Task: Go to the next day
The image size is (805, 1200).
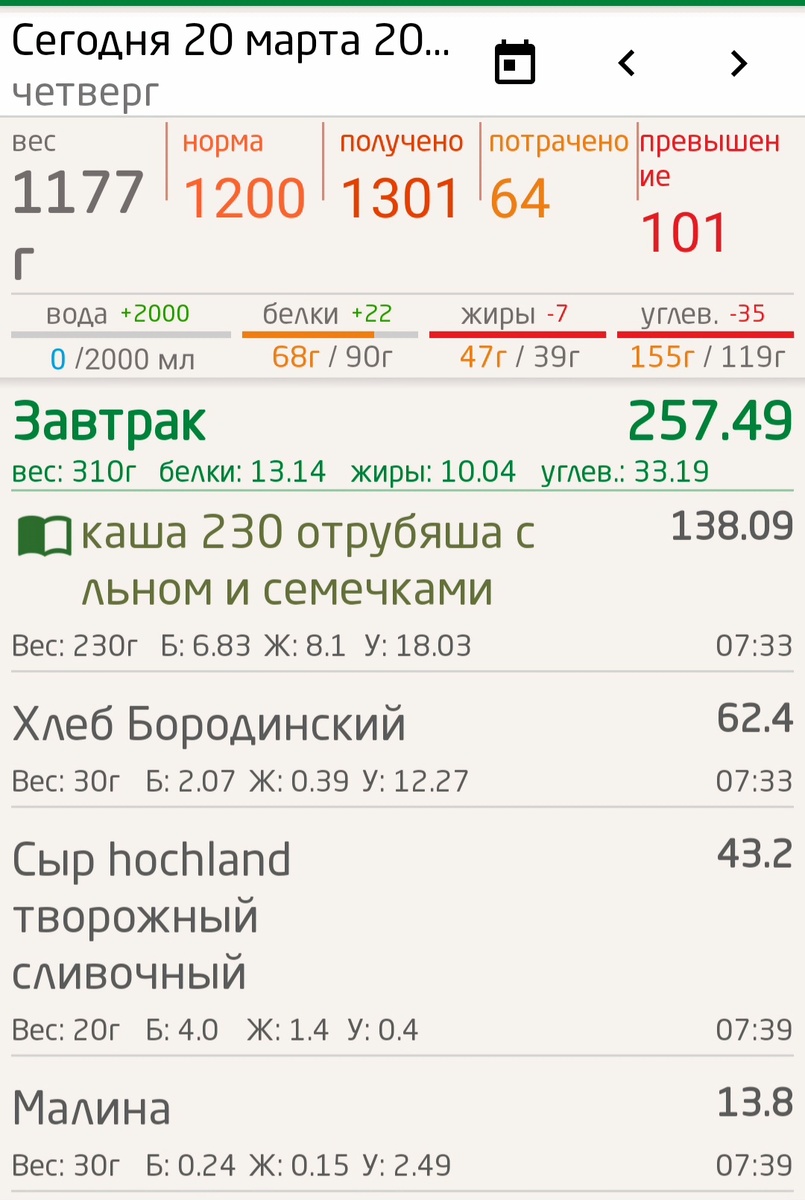Action: 739,63
